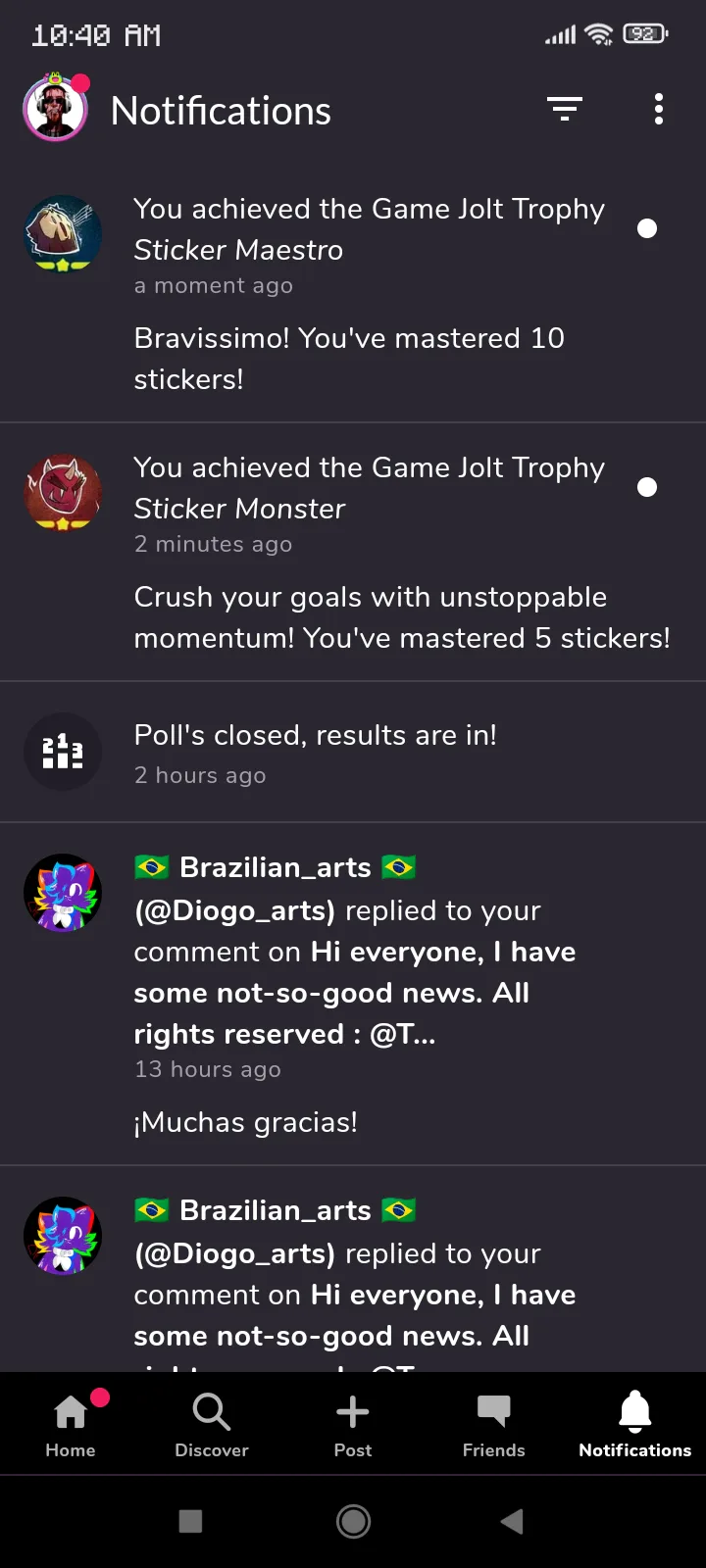Open the overflow menu

[x=659, y=109]
